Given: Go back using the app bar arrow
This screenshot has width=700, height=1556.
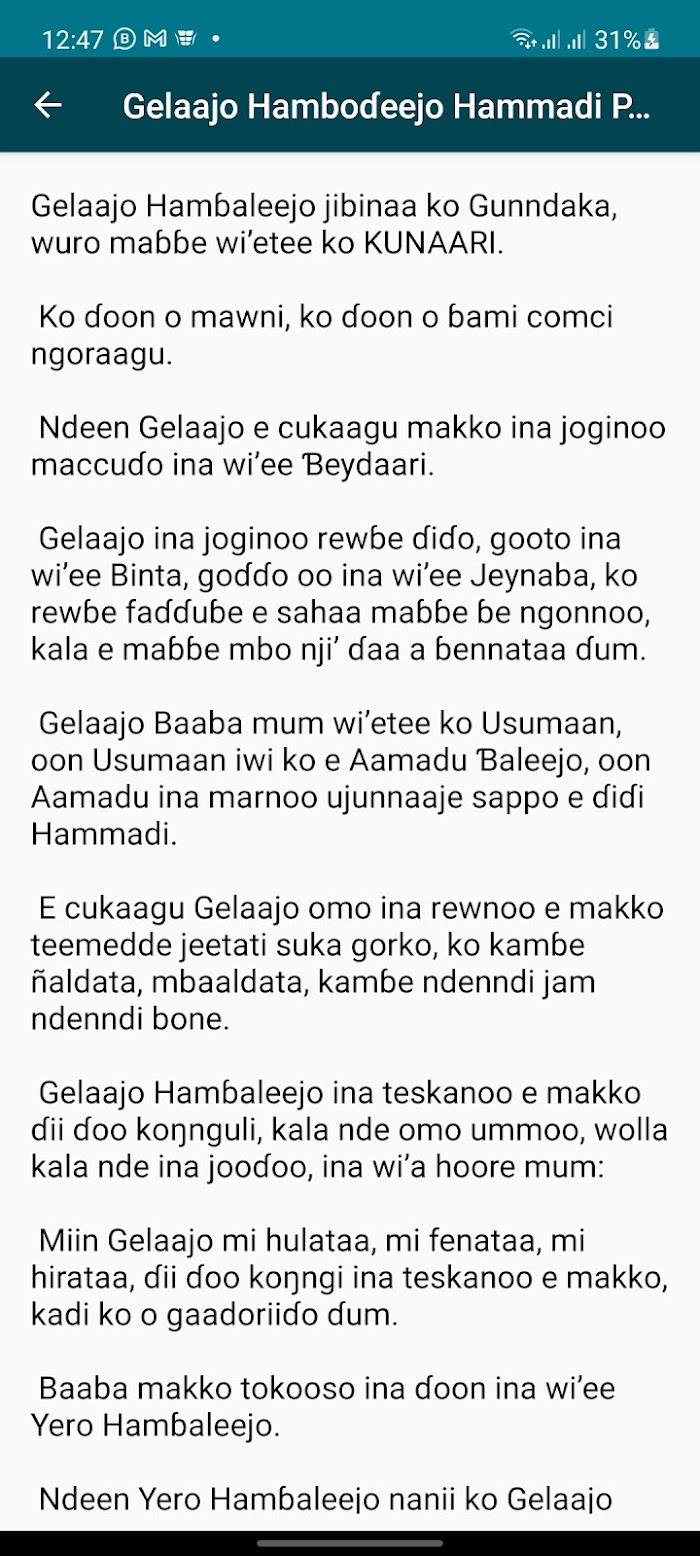Looking at the screenshot, I should pos(48,106).
